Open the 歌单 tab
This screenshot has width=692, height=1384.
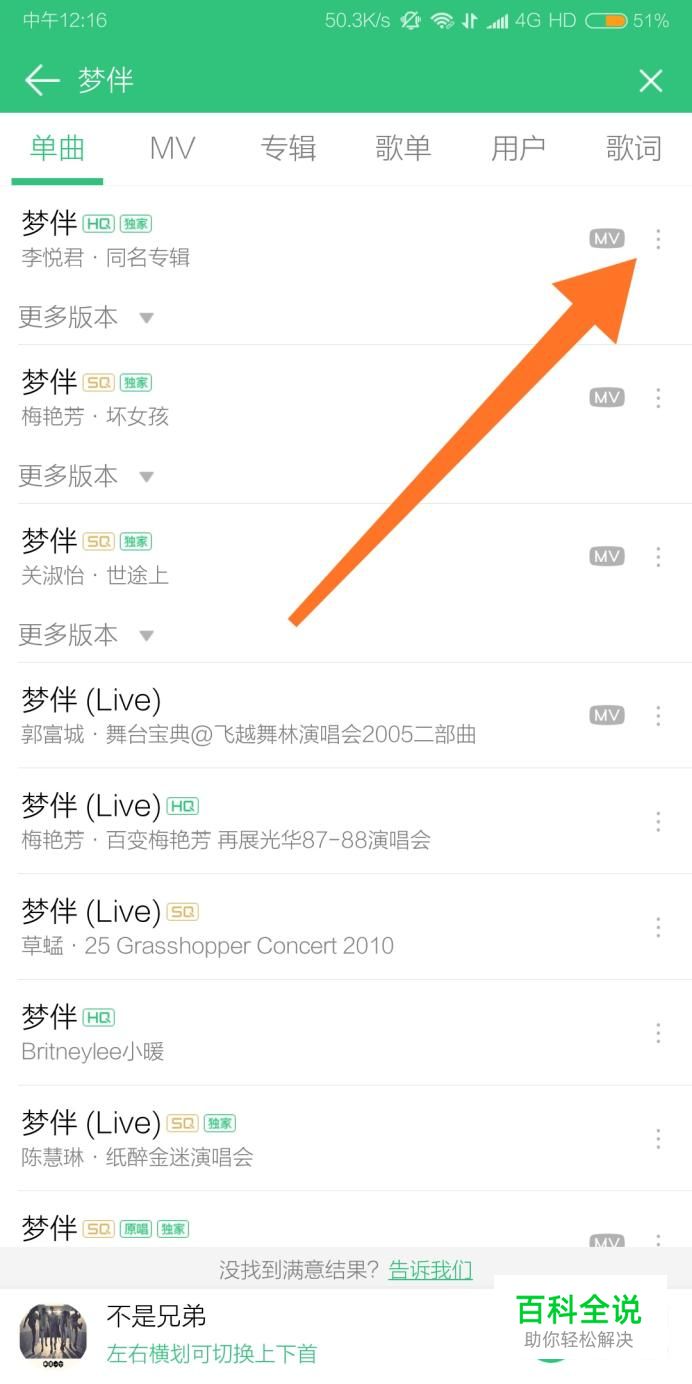point(403,148)
